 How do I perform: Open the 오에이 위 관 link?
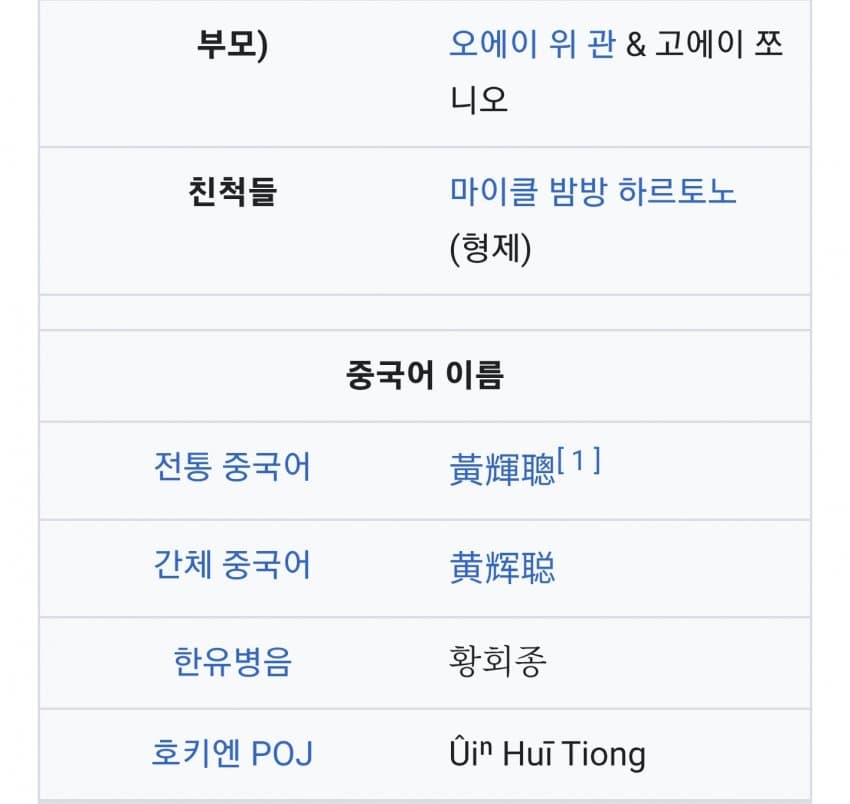click(531, 45)
